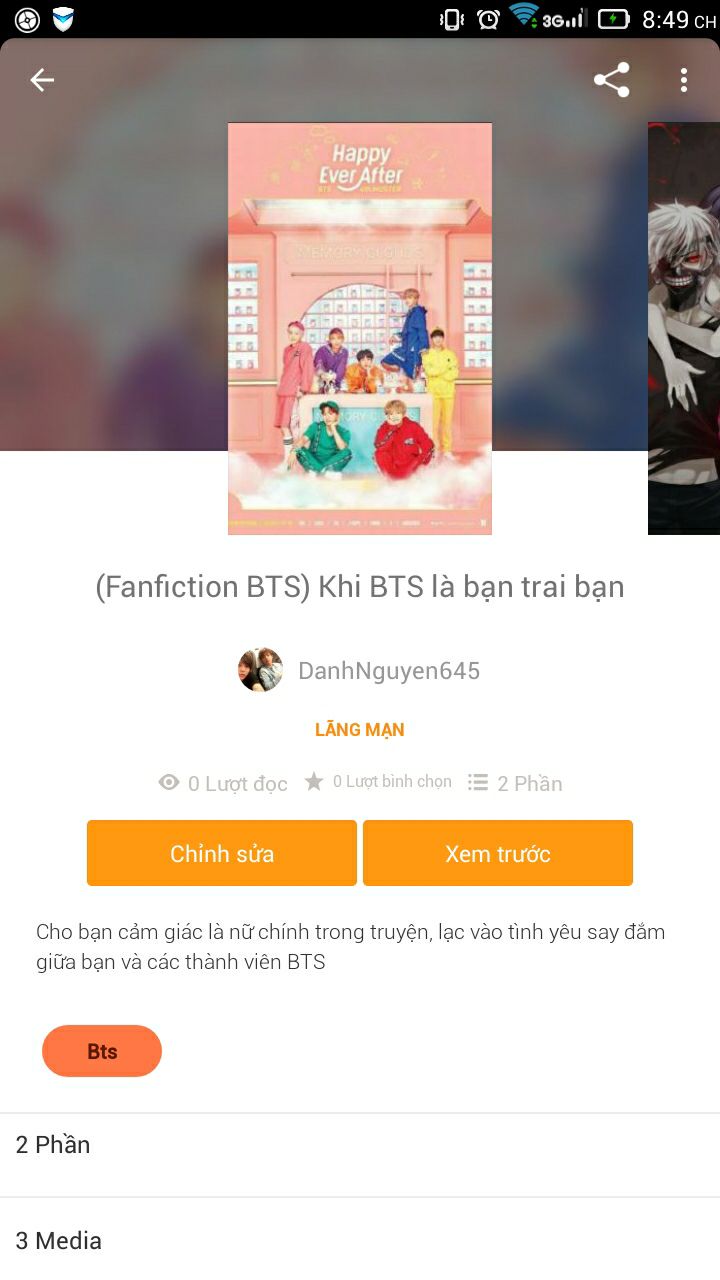
Task: Open the 2 Phần chapter list row
Action: pos(360,1145)
